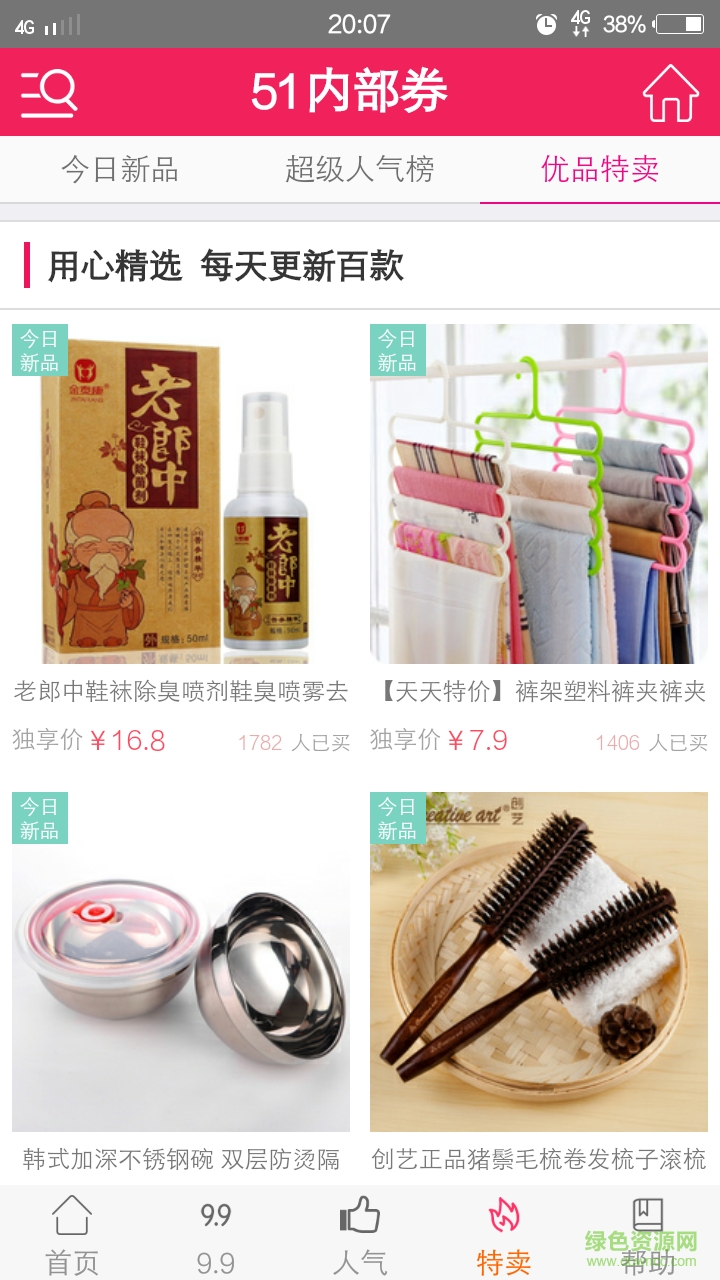Screen dimensions: 720x1280
Task: Open the 老郎中鞋袜除臭喷剂 product
Action: [181, 494]
